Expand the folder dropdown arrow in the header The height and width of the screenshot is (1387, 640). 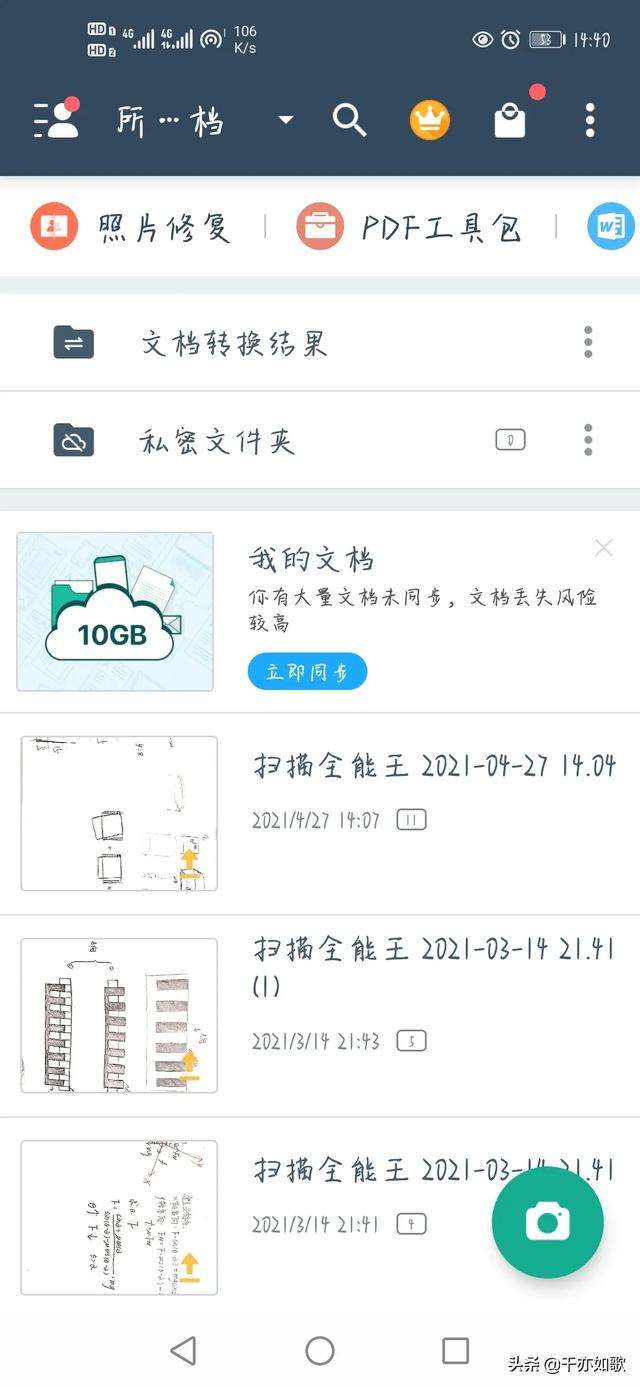285,120
